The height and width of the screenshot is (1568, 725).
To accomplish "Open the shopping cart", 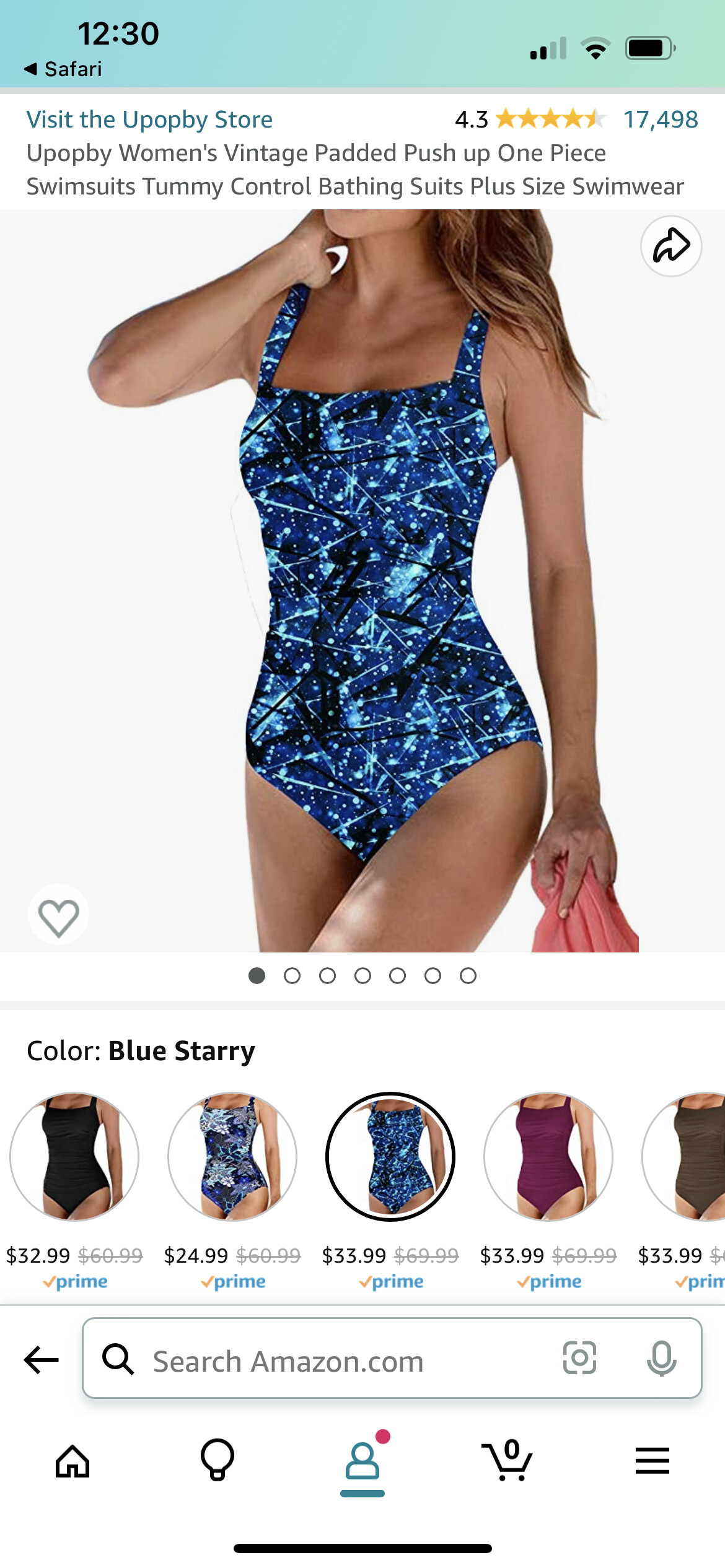I will 507,1460.
